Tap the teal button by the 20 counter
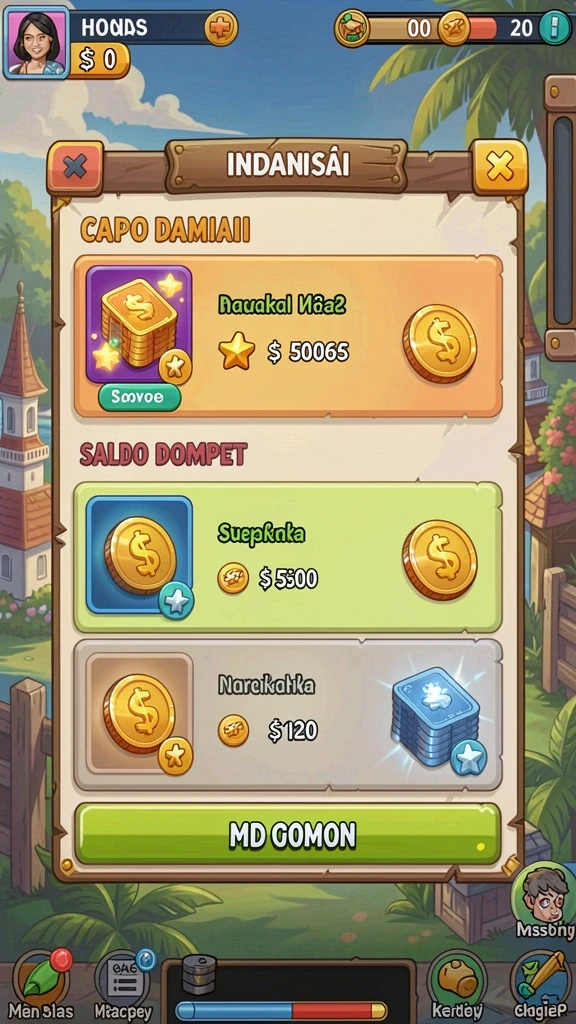Screen dimensions: 576x1024 pyautogui.click(x=556, y=28)
